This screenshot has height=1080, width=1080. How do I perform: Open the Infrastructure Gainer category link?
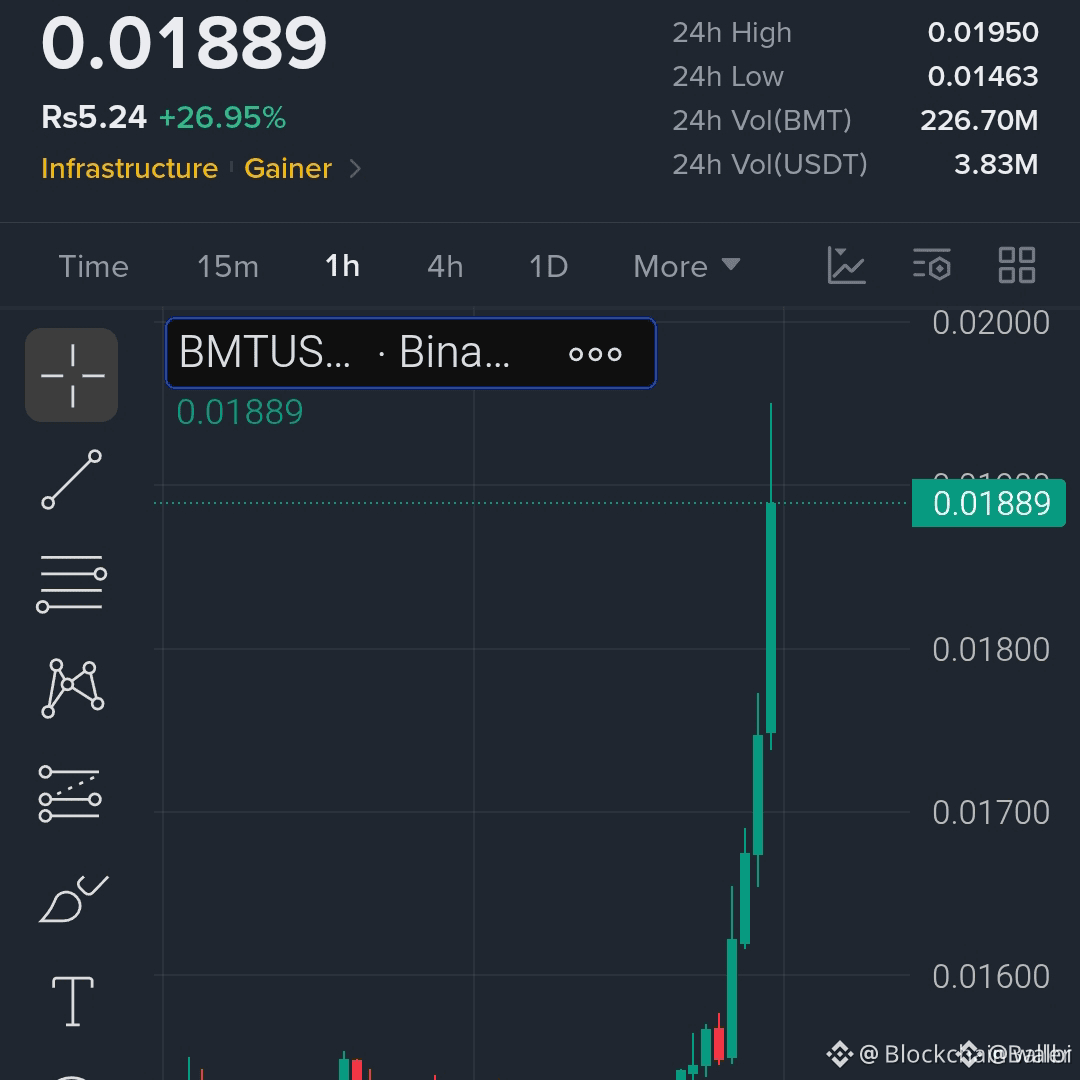point(201,168)
